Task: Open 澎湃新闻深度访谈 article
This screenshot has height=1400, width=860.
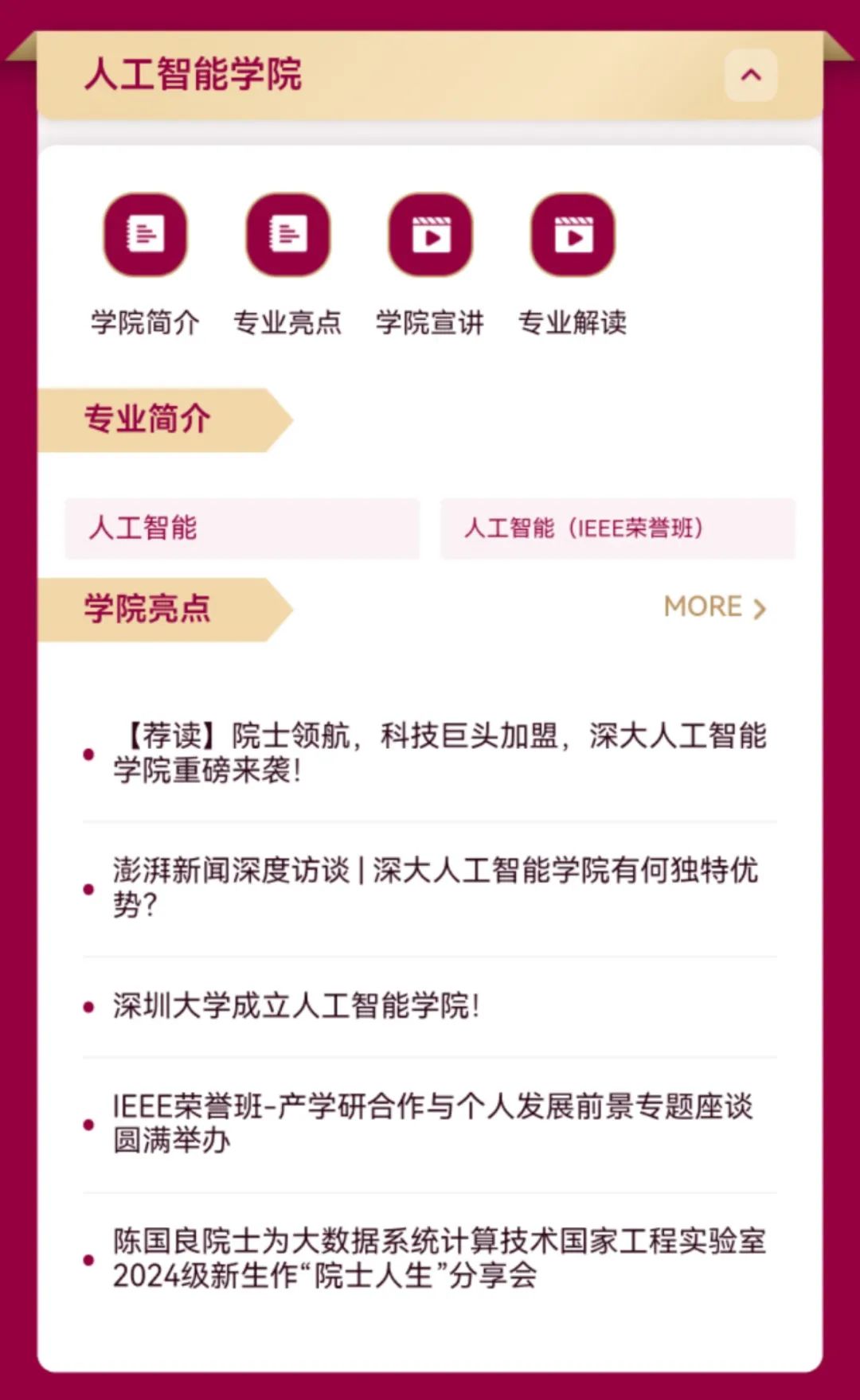Action: click(434, 887)
